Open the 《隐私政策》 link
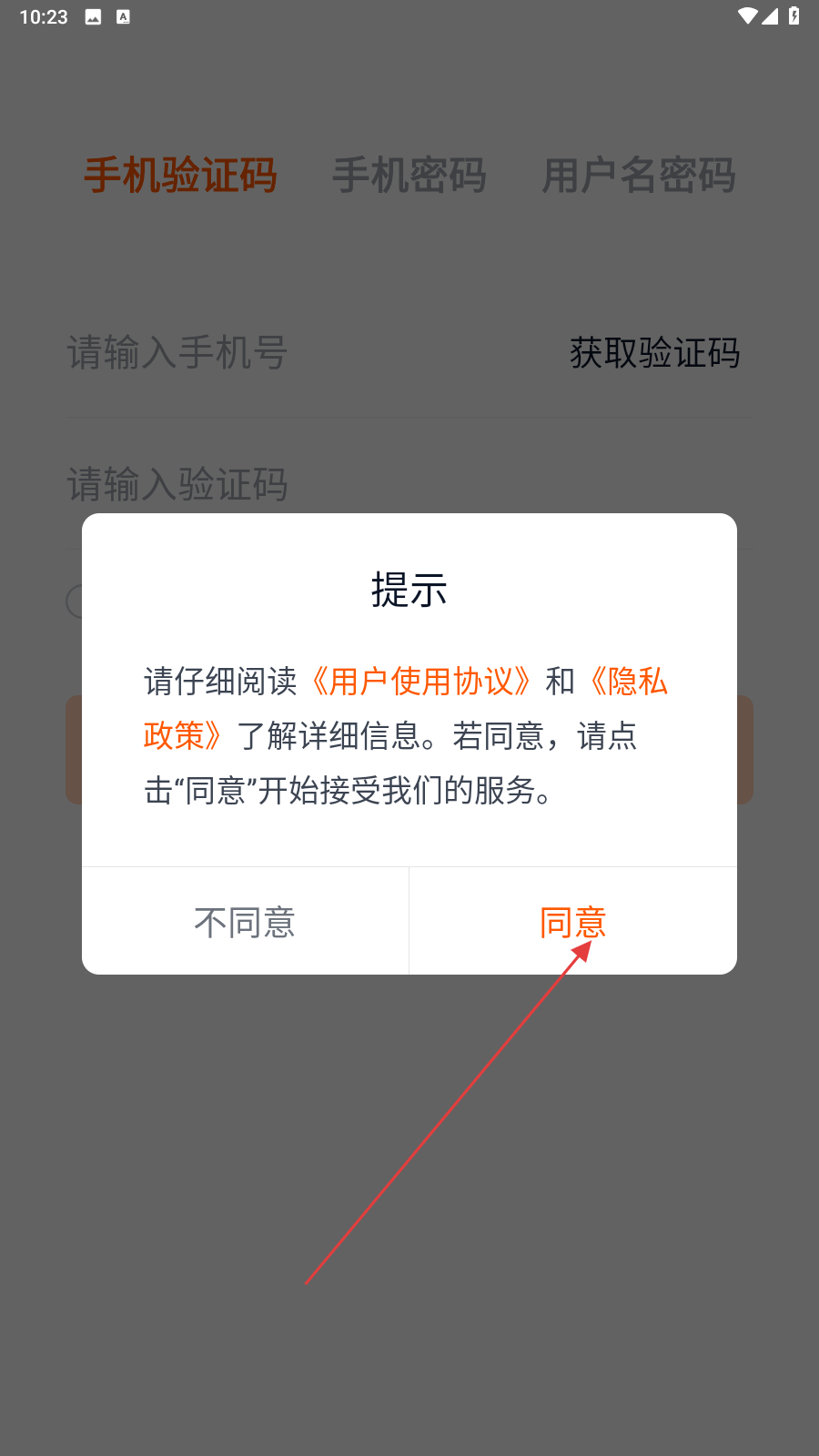Viewport: 819px width, 1456px height. (x=628, y=681)
